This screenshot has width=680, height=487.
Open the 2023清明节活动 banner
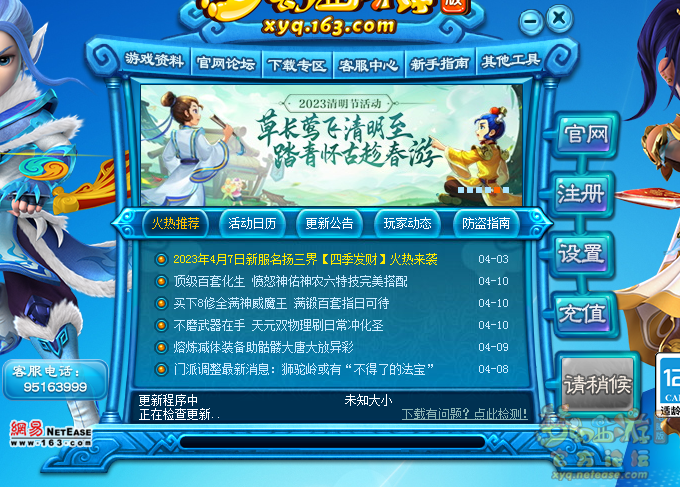(x=334, y=141)
